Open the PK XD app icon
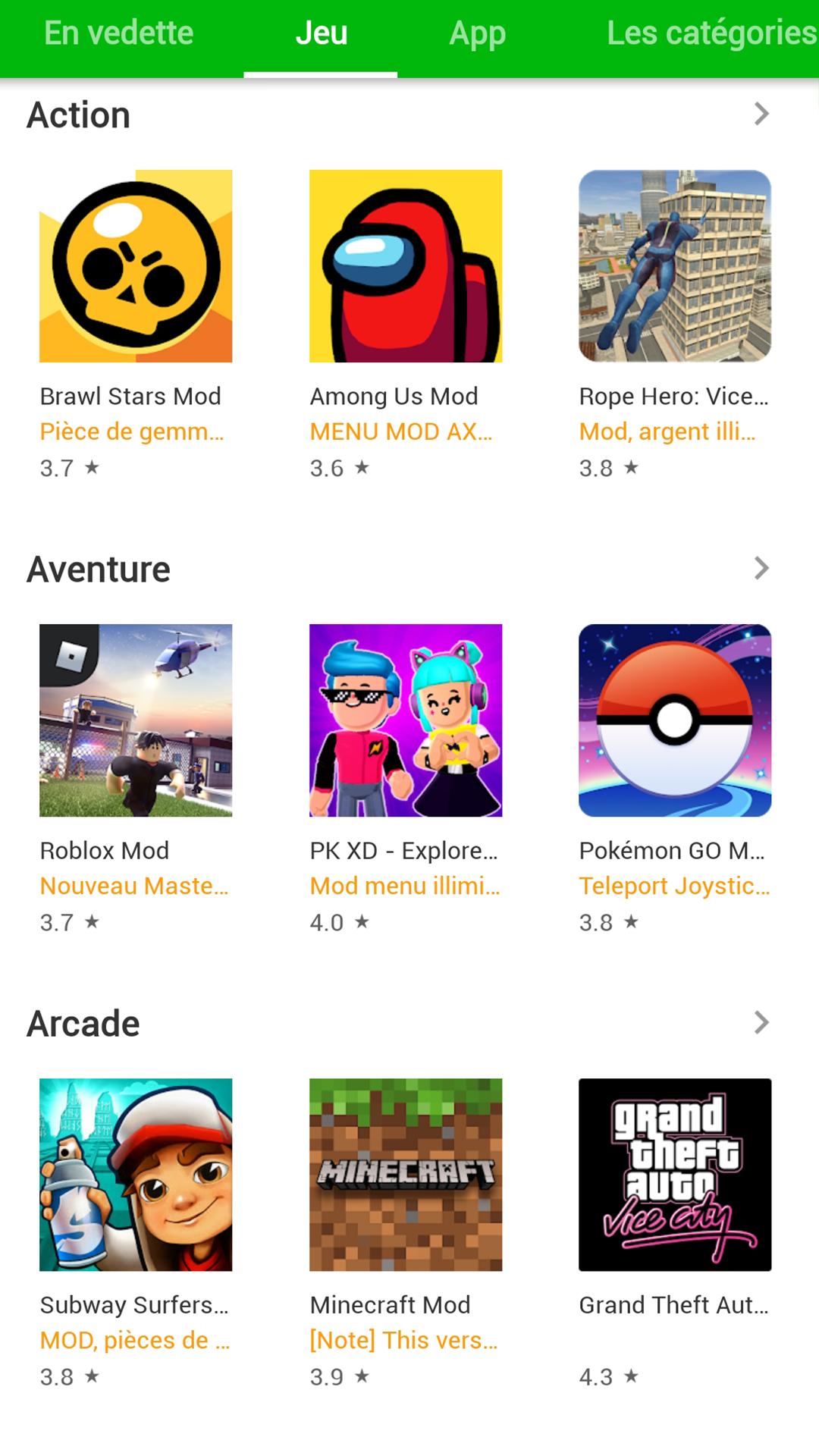This screenshot has width=819, height=1456. pos(406,721)
